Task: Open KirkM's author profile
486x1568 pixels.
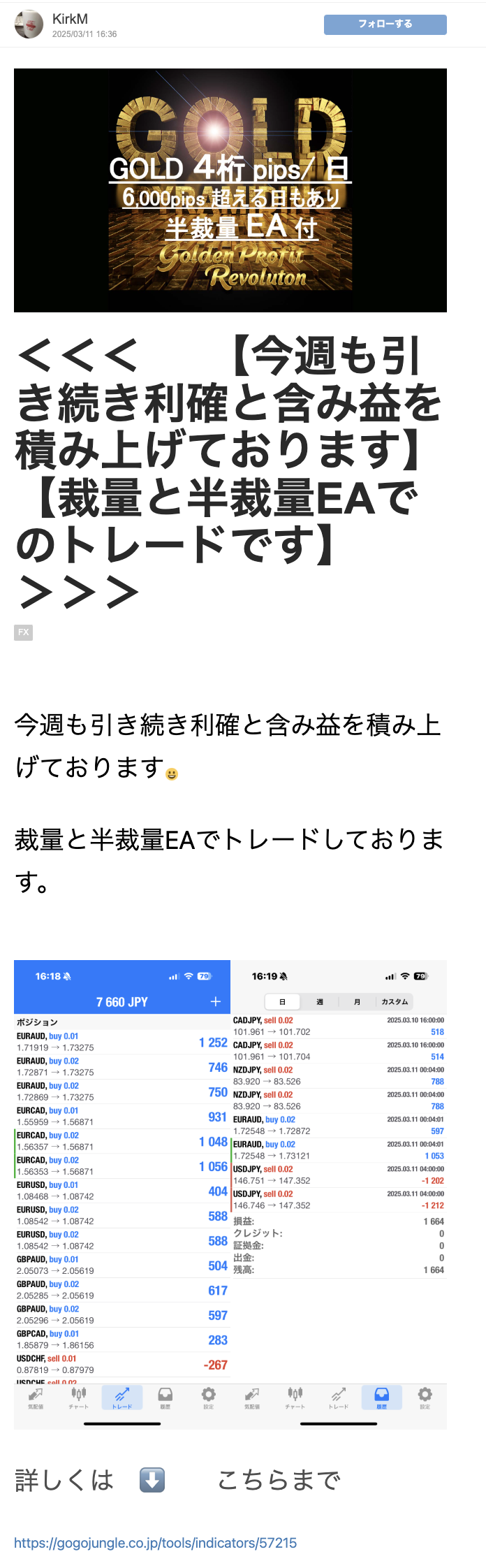Action: [x=70, y=19]
